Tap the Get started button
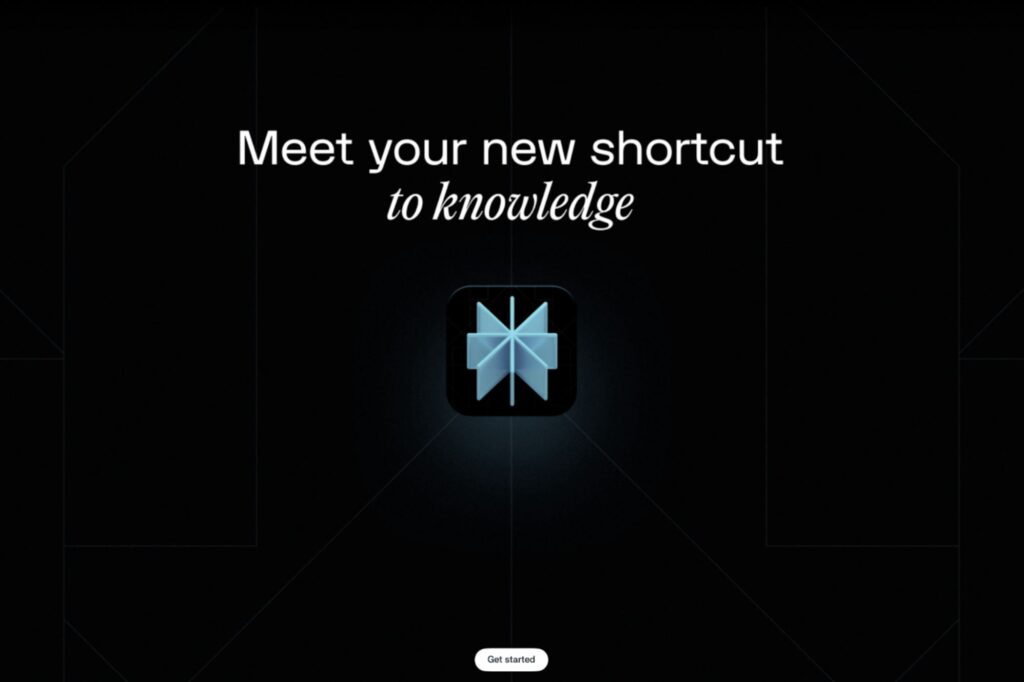Viewport: 1024px width, 682px height. pyautogui.click(x=511, y=659)
